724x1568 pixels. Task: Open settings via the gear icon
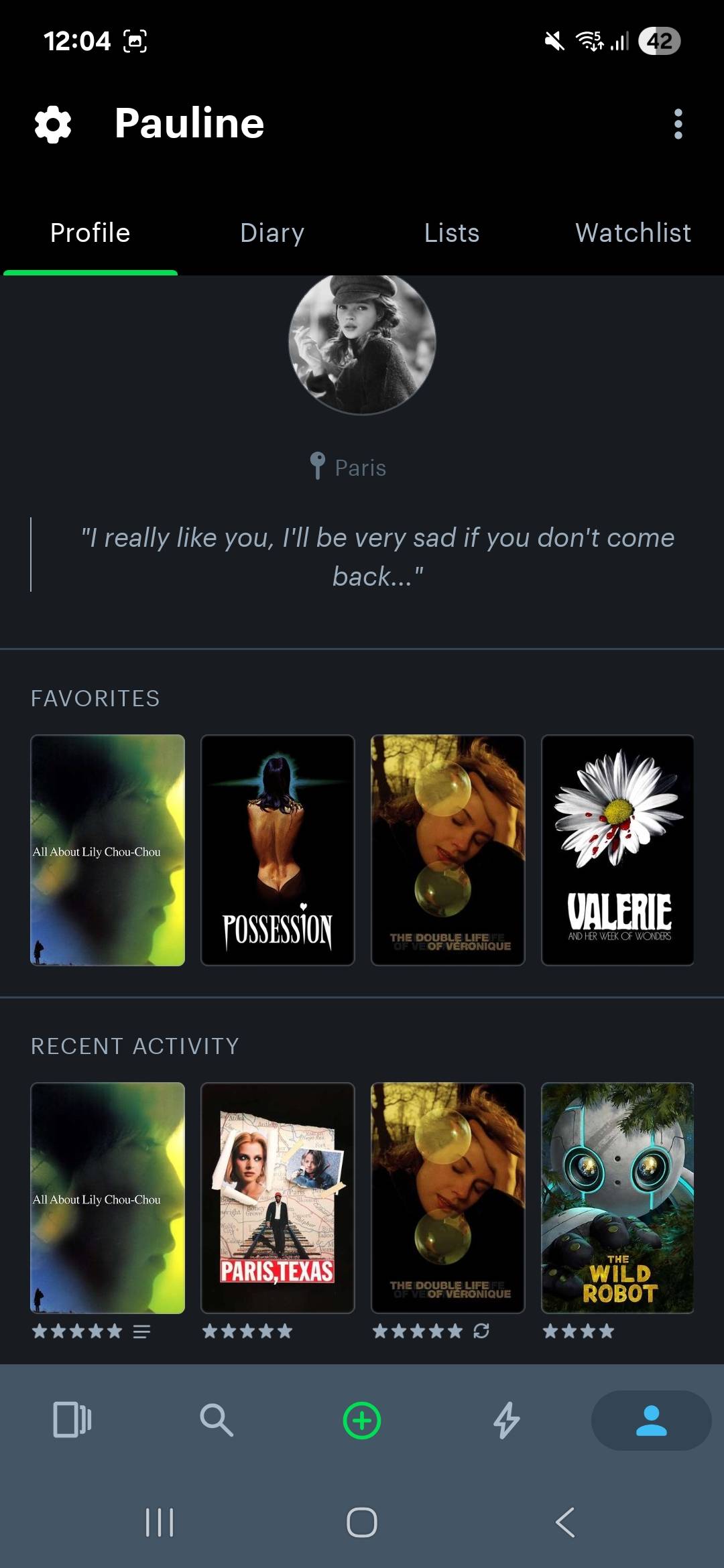53,125
